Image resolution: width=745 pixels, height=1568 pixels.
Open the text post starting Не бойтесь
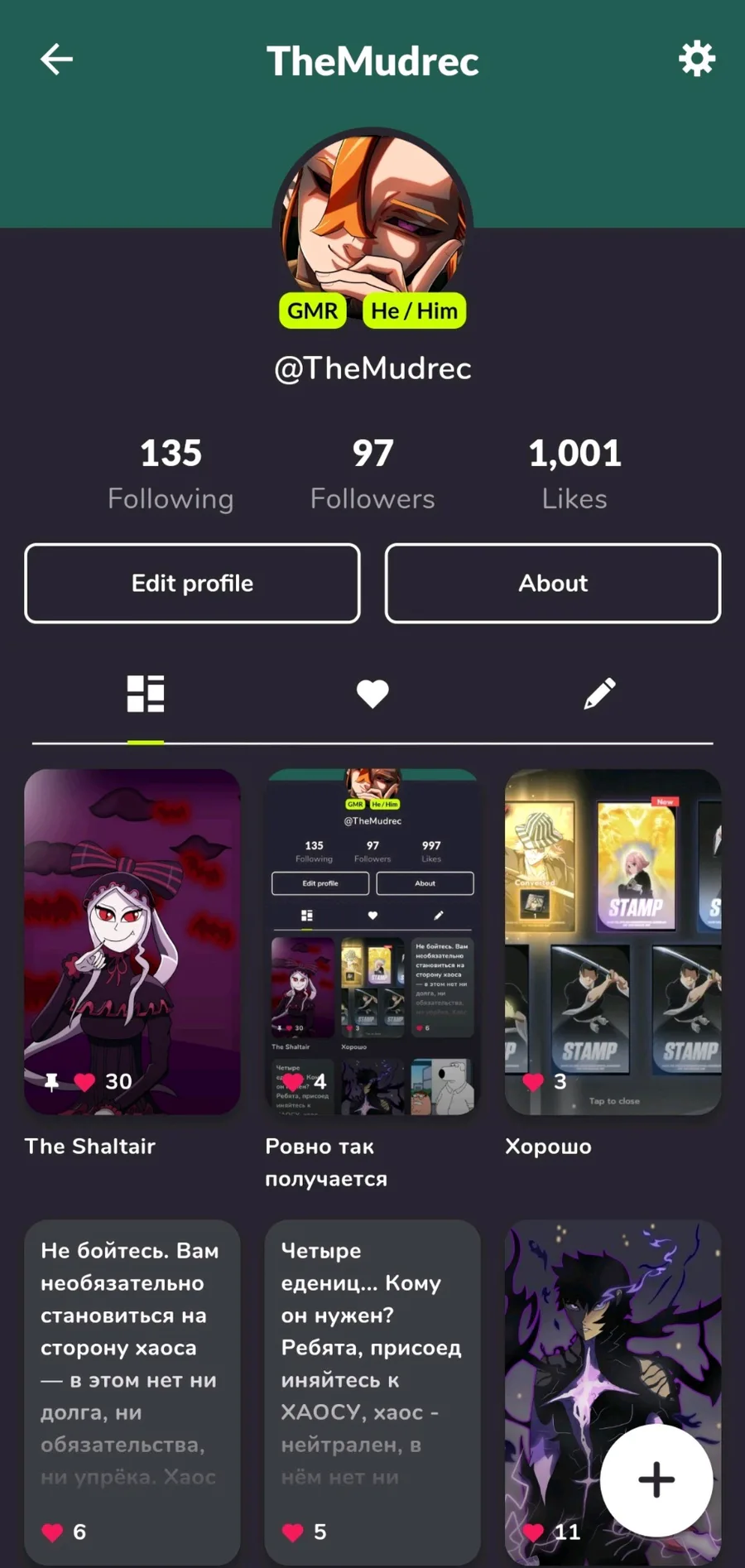pyautogui.click(x=132, y=1392)
